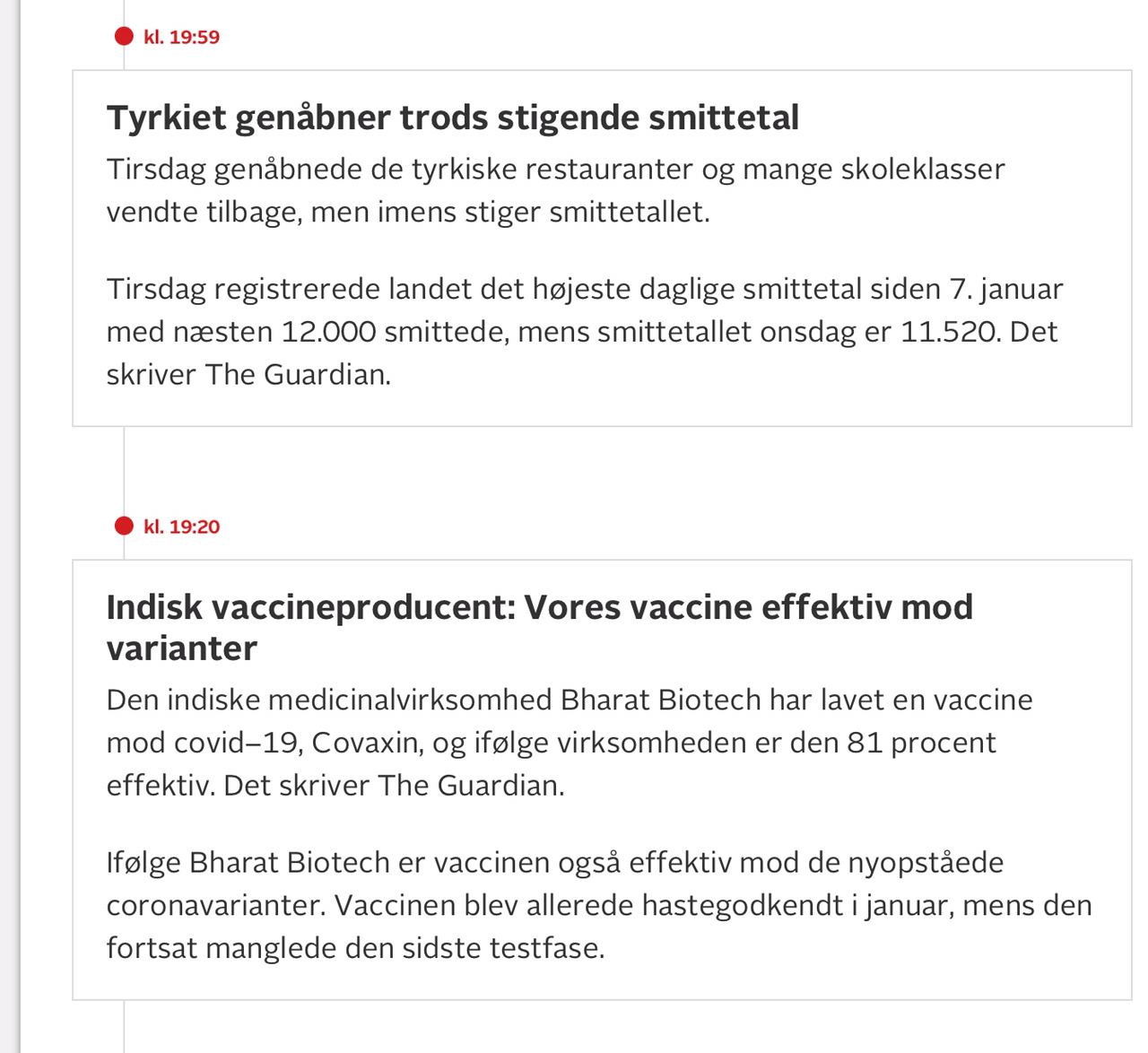Open the Indisk vaccineproducent live blog entry

(540, 627)
